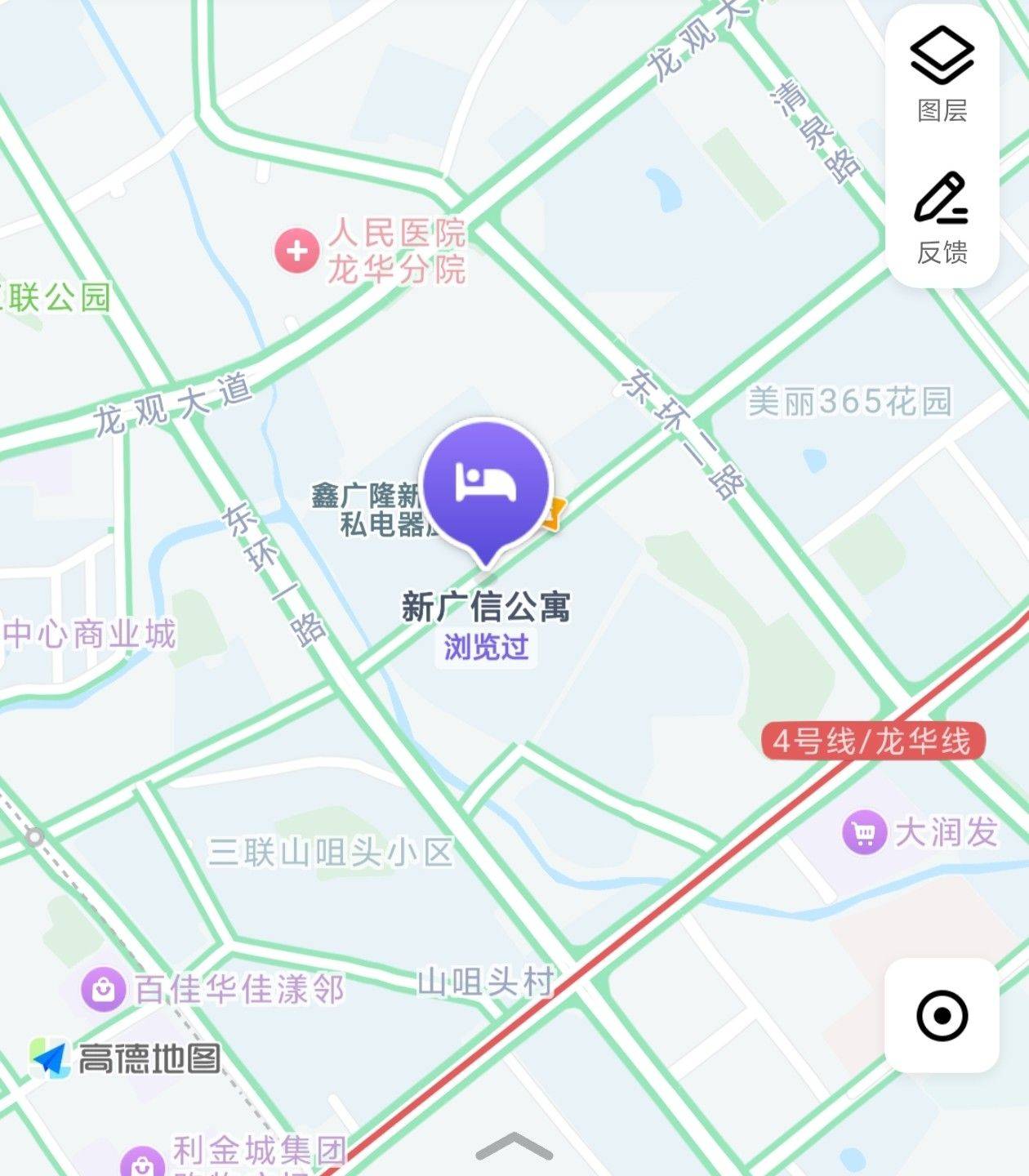The image size is (1029, 1176).
Task: Tap the 反馈 feedback button
Action: (942, 217)
